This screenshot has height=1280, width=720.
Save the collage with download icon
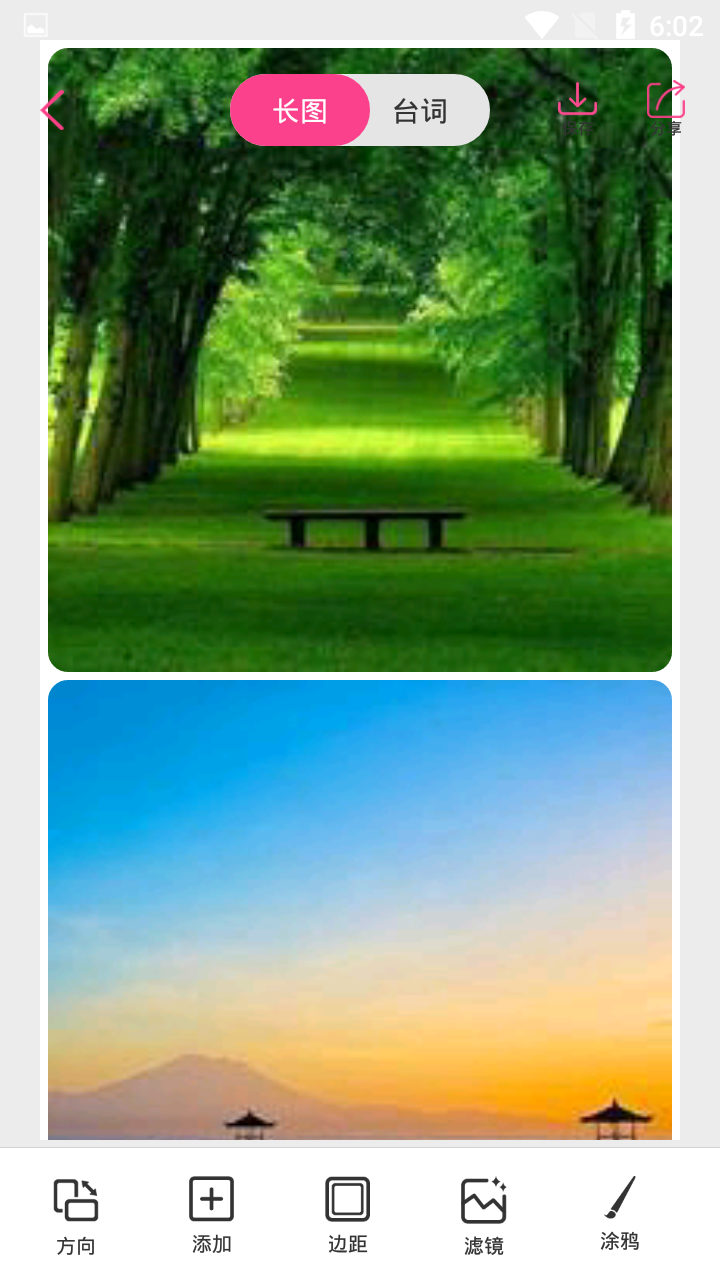[577, 108]
